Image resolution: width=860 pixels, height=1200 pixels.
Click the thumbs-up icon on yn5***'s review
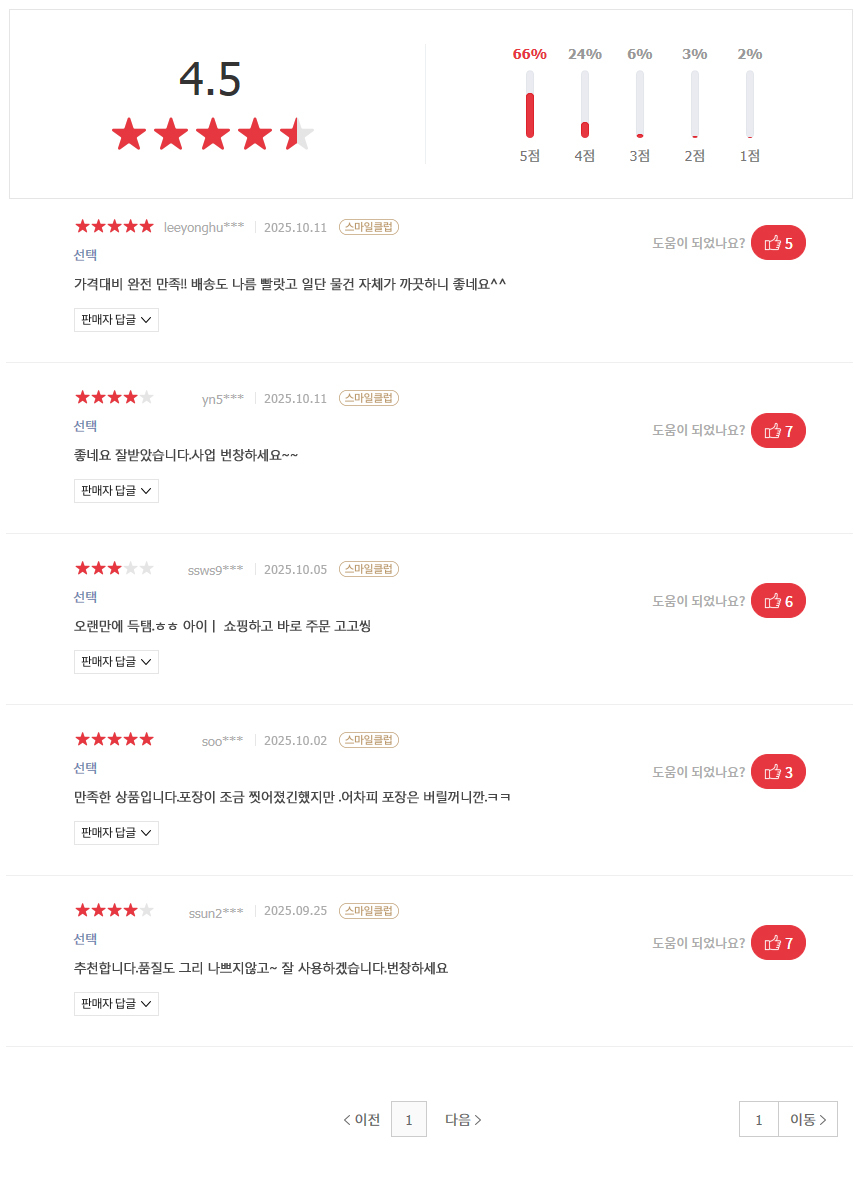click(778, 431)
